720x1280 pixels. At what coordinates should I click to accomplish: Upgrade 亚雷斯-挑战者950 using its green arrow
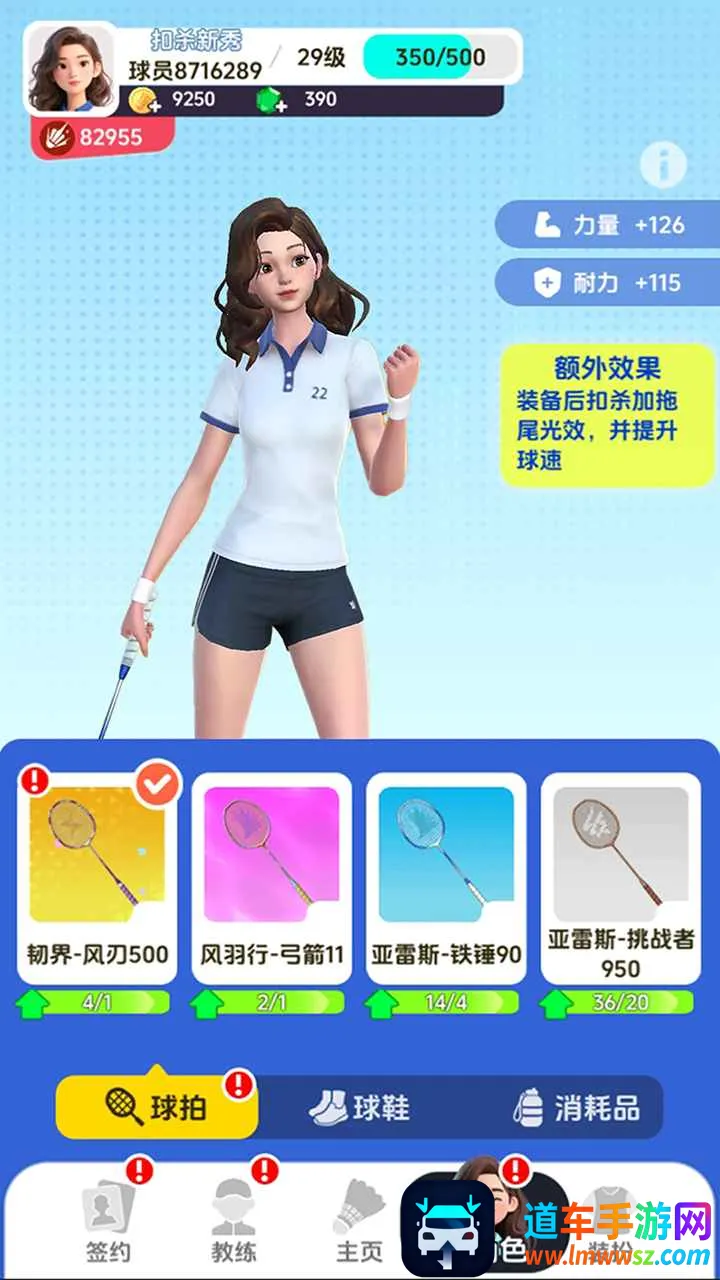point(556,1003)
